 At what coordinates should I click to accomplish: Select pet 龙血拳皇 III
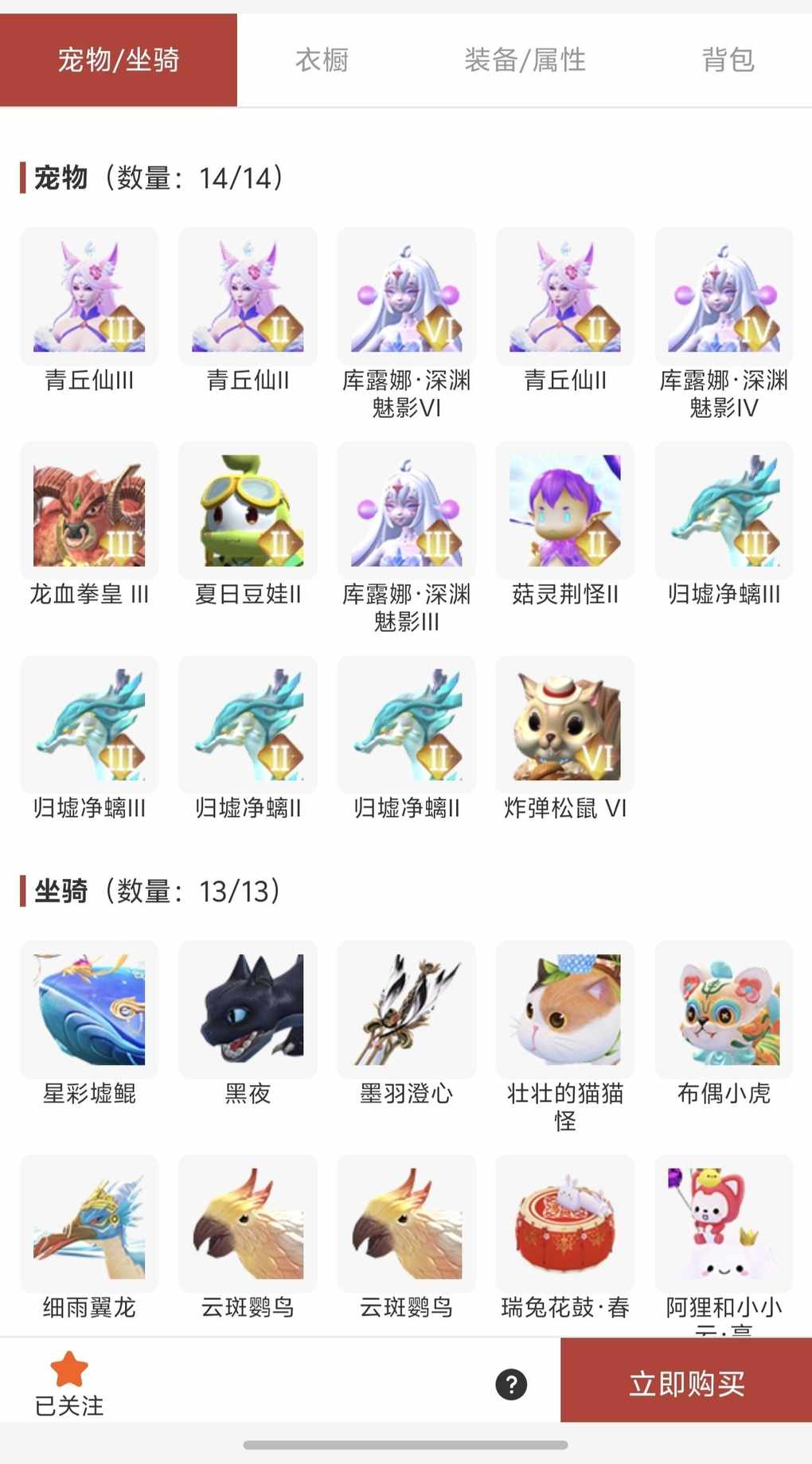[89, 511]
